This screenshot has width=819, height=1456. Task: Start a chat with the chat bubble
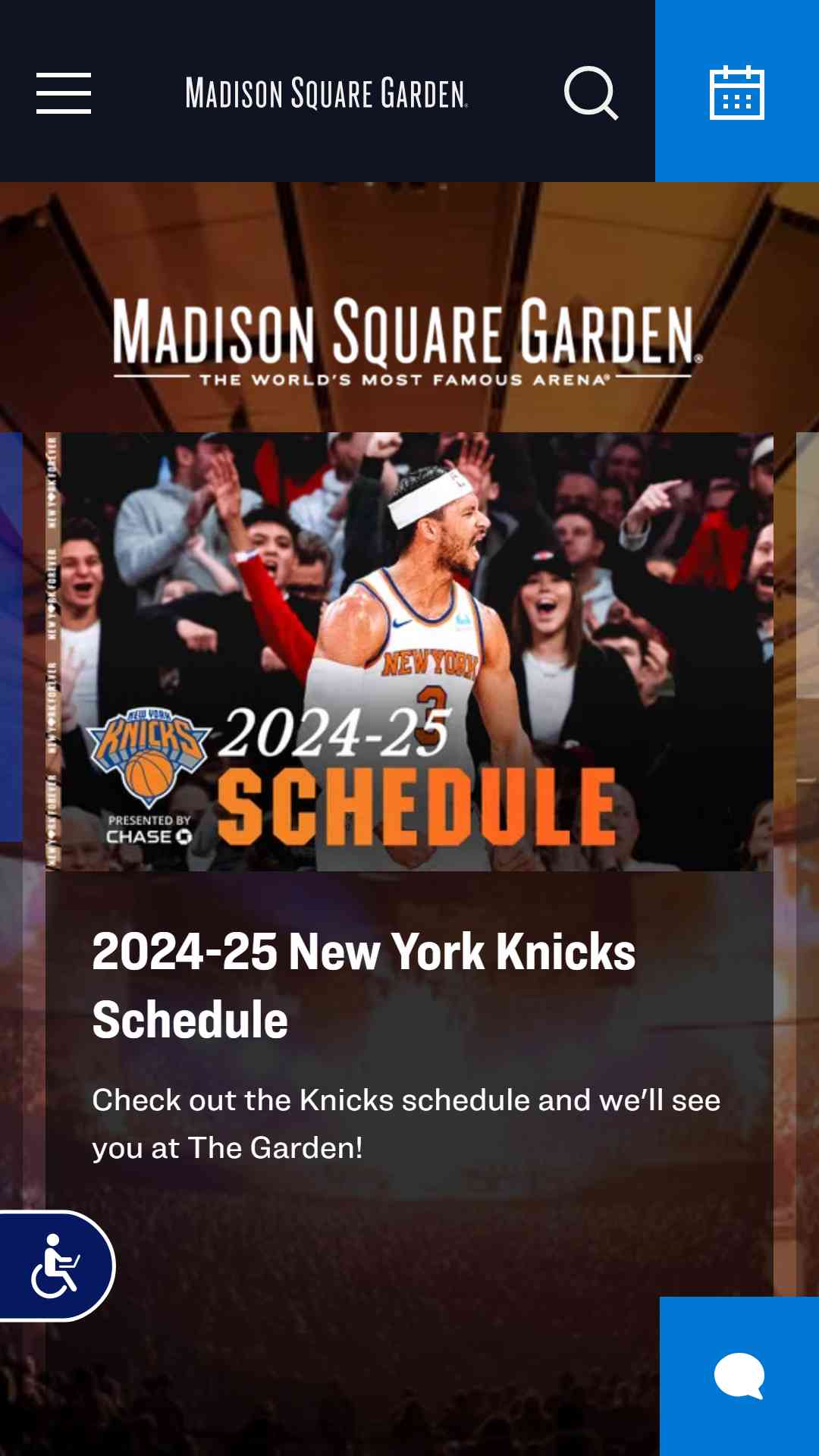739,1376
